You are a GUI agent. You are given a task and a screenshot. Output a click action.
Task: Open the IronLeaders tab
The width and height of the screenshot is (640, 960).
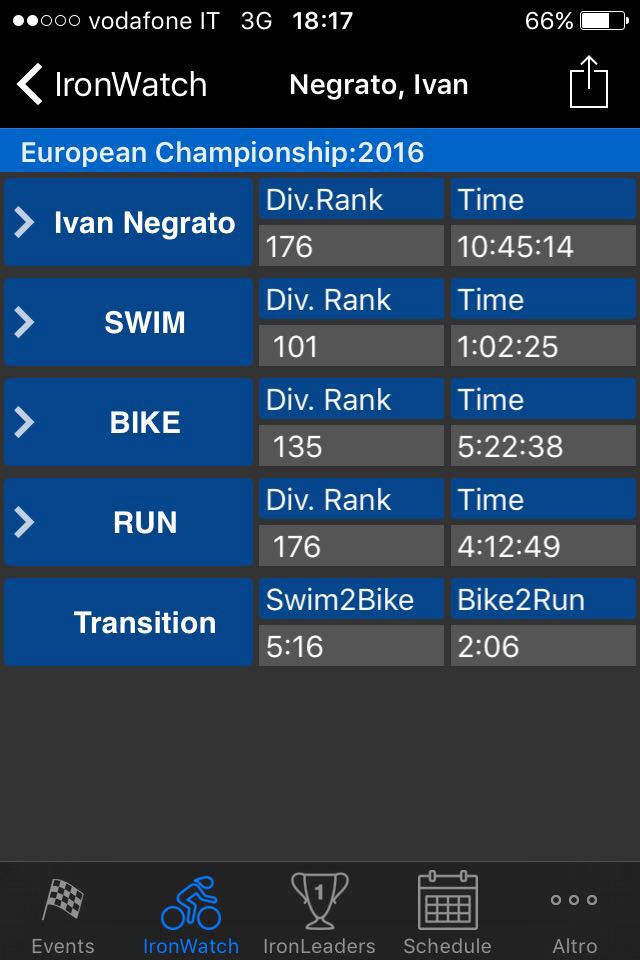319,914
